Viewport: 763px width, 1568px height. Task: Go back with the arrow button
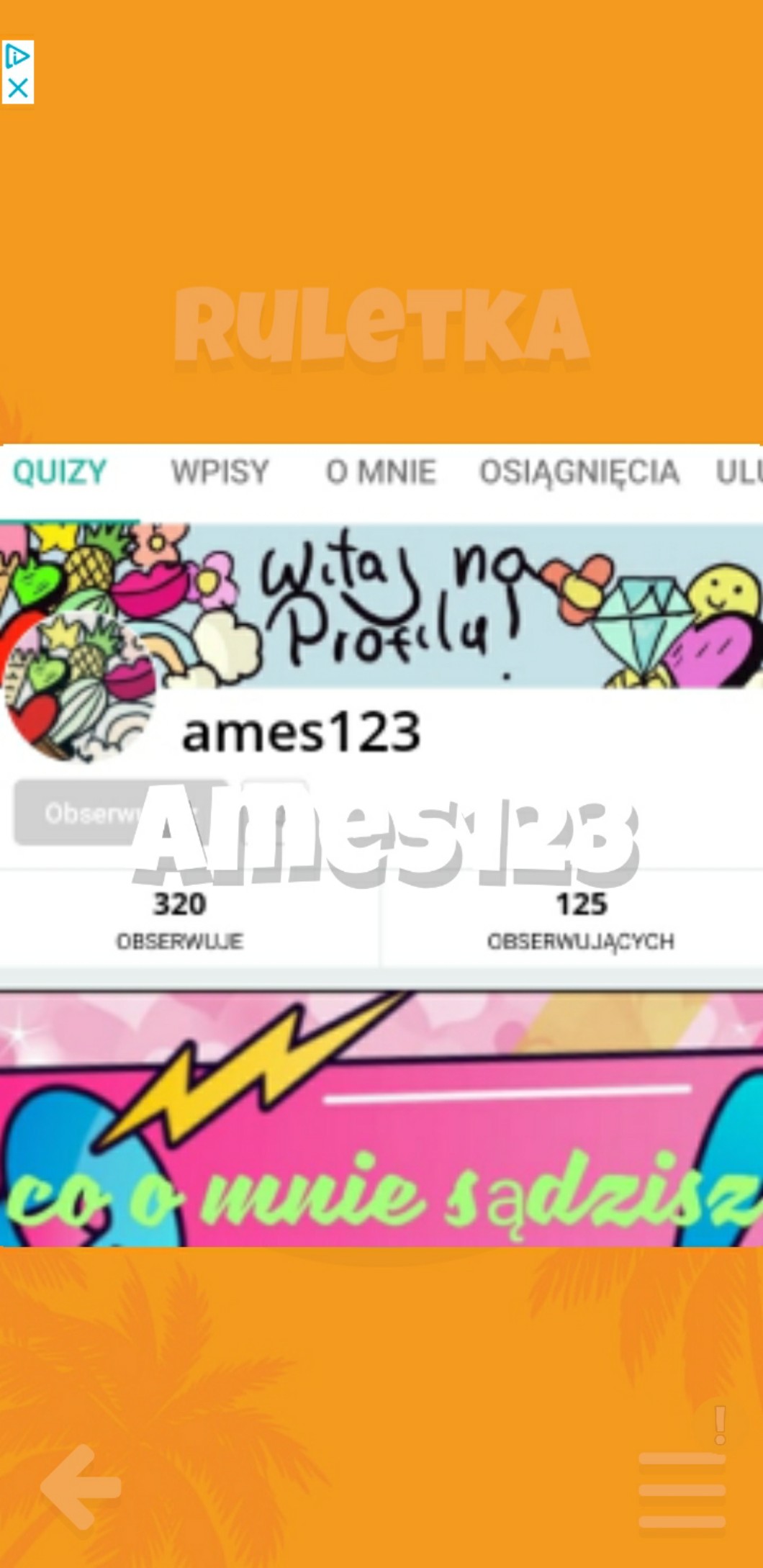(81, 1486)
